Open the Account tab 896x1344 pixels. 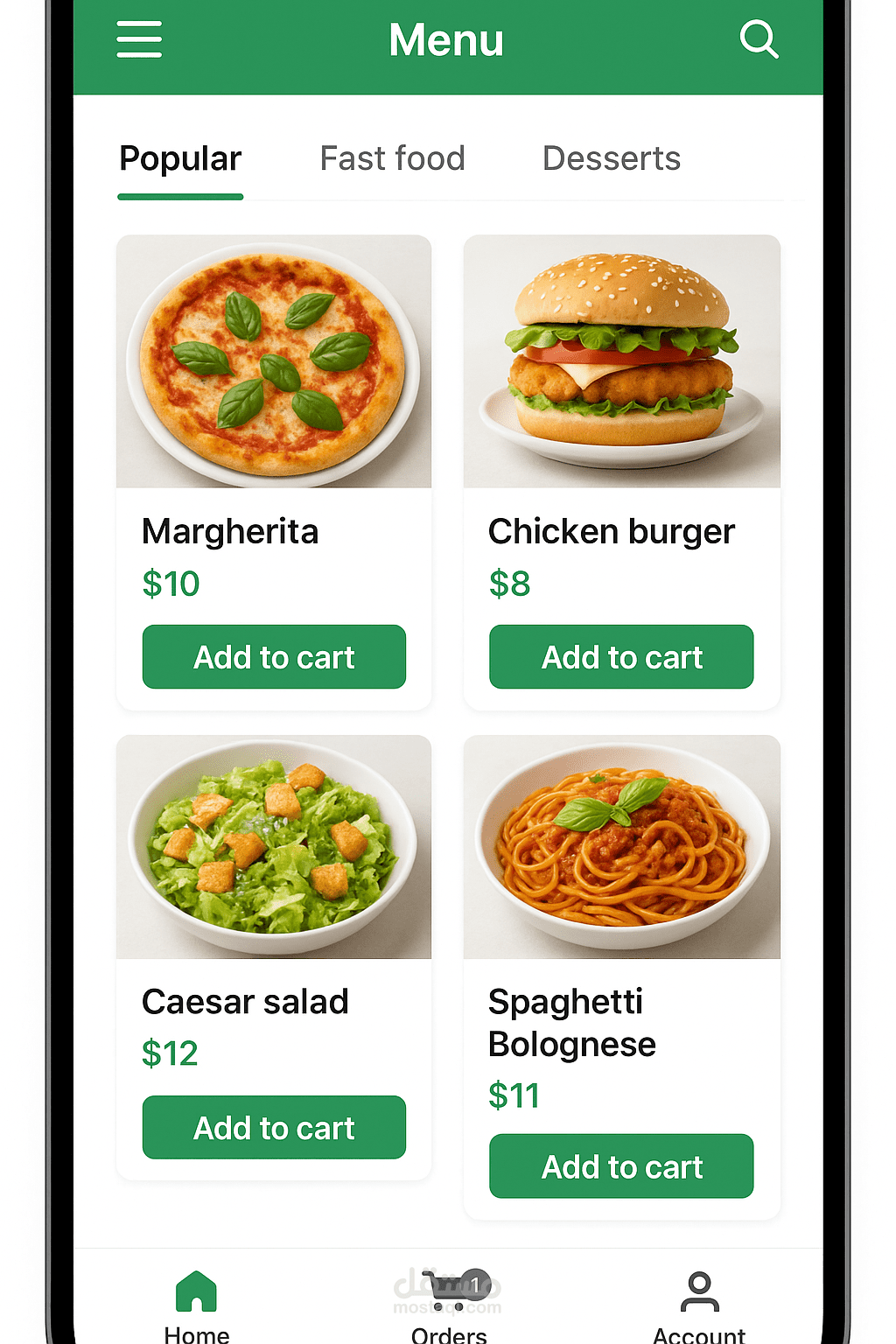click(x=699, y=1304)
